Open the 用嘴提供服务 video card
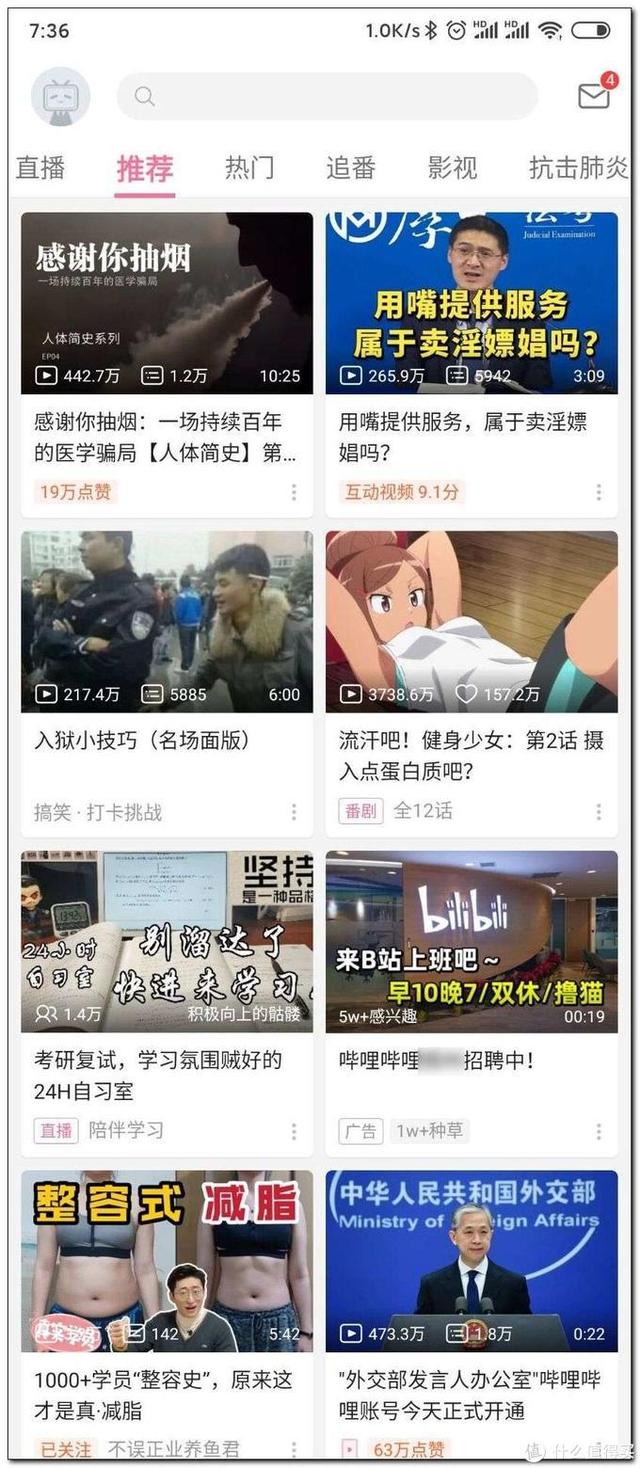 [x=471, y=303]
